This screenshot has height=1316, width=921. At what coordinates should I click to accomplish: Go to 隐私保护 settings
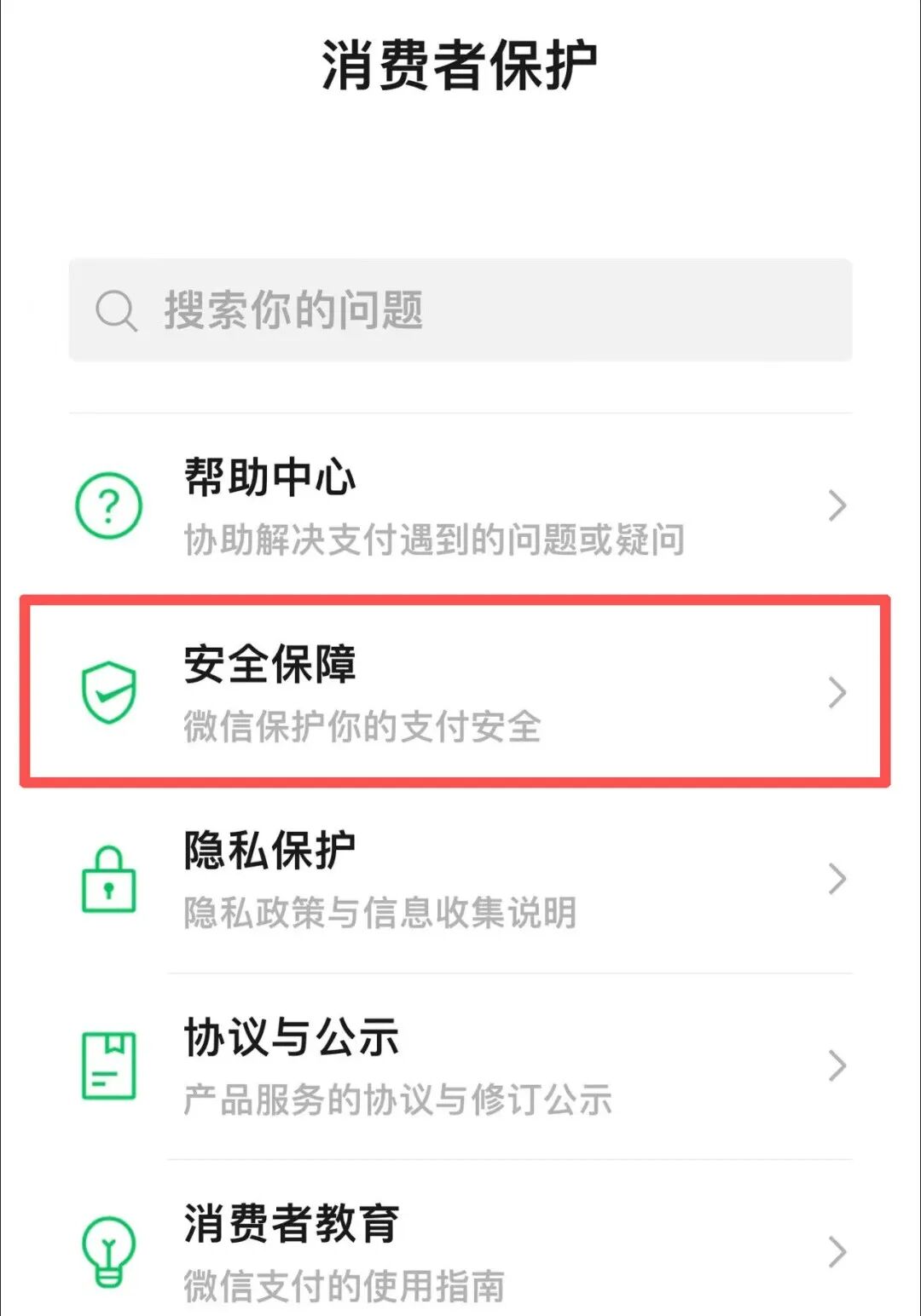coord(460,880)
